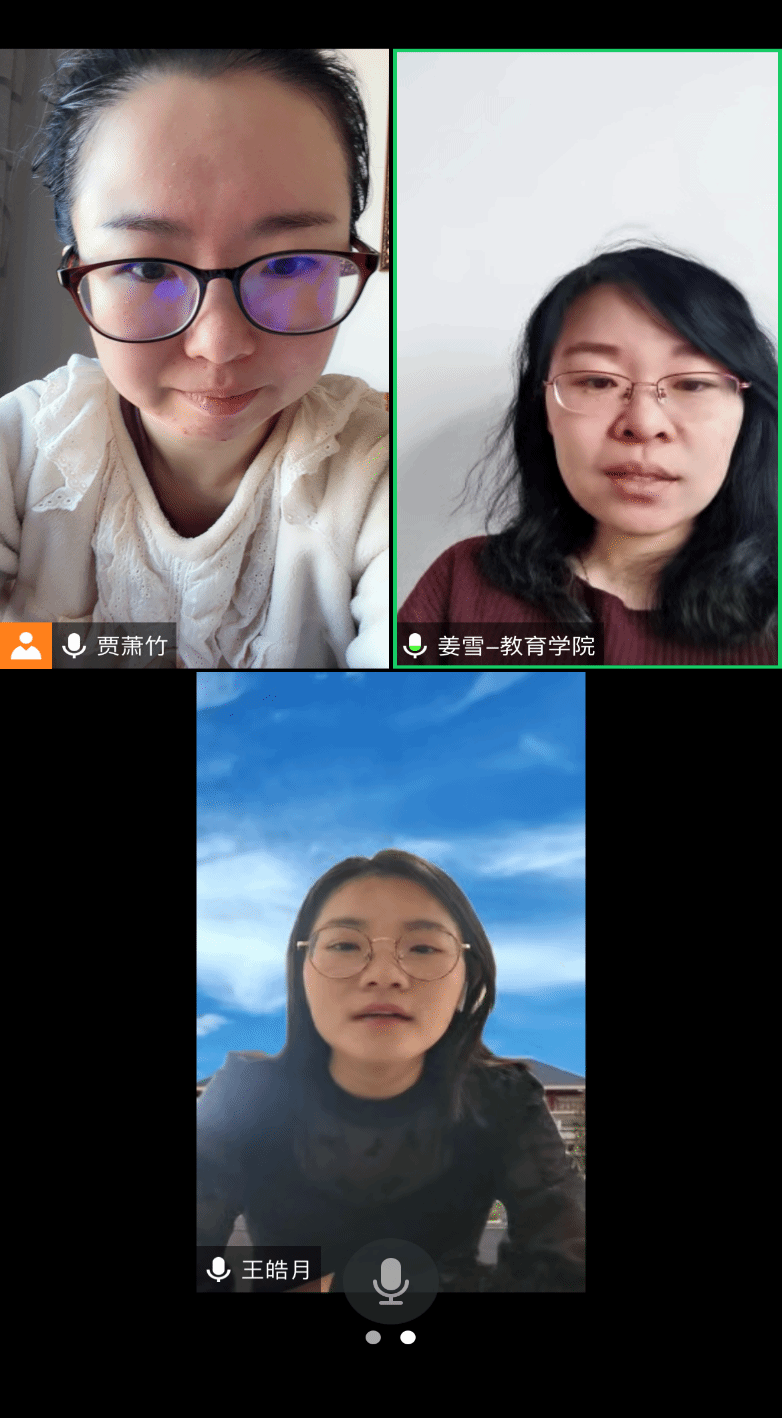Screen dimensions: 782x1418
Task: Tap the microphone mute button
Action: click(x=390, y=1281)
